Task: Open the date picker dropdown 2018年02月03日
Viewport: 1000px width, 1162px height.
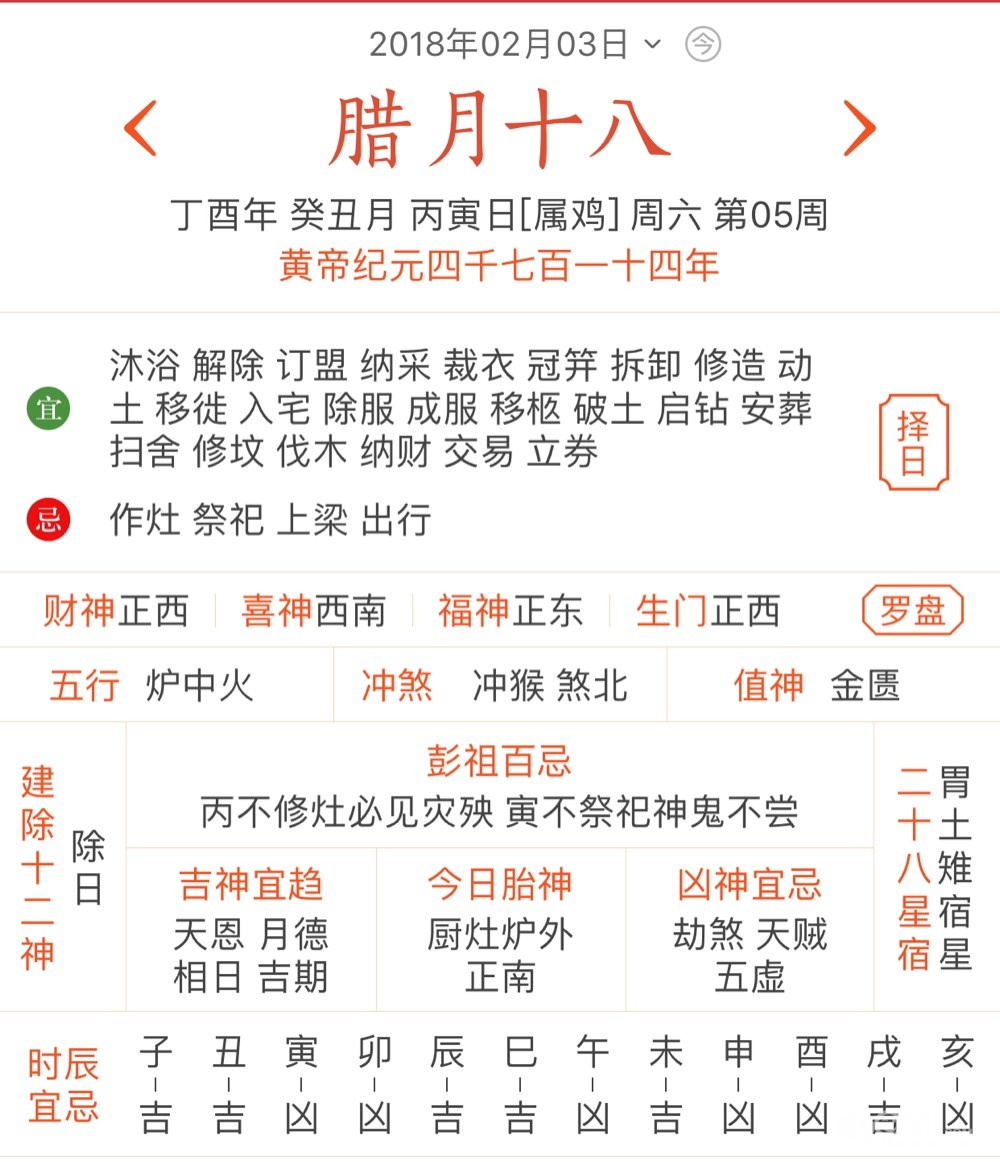Action: click(x=513, y=44)
